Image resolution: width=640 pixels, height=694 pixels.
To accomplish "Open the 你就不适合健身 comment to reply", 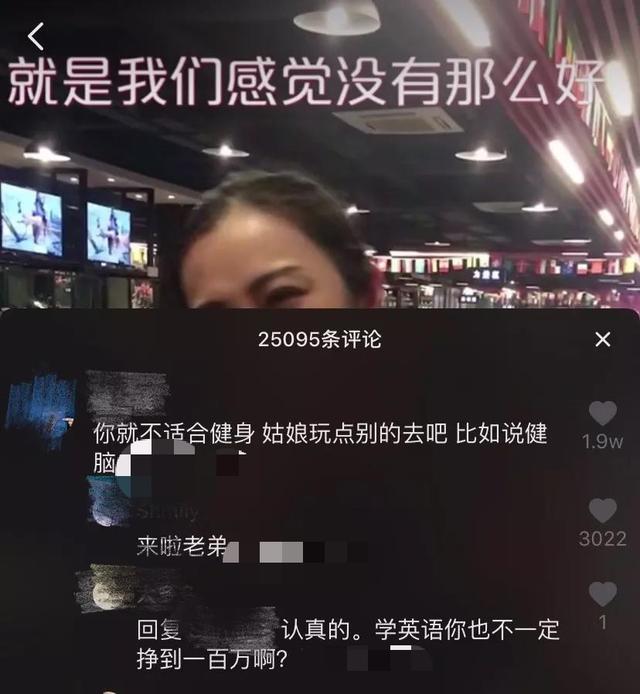I will pos(320,435).
